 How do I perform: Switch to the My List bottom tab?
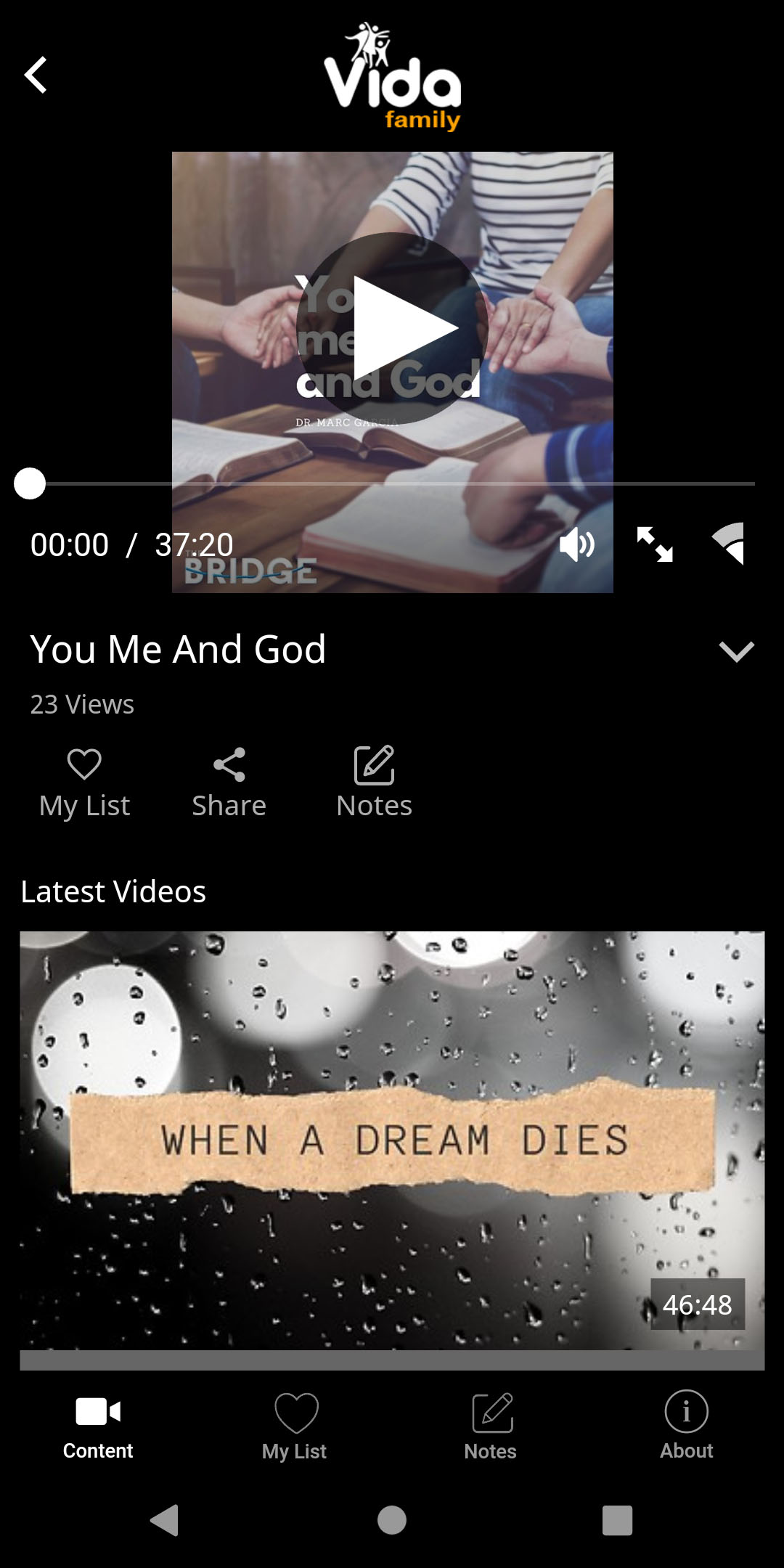point(295,1427)
